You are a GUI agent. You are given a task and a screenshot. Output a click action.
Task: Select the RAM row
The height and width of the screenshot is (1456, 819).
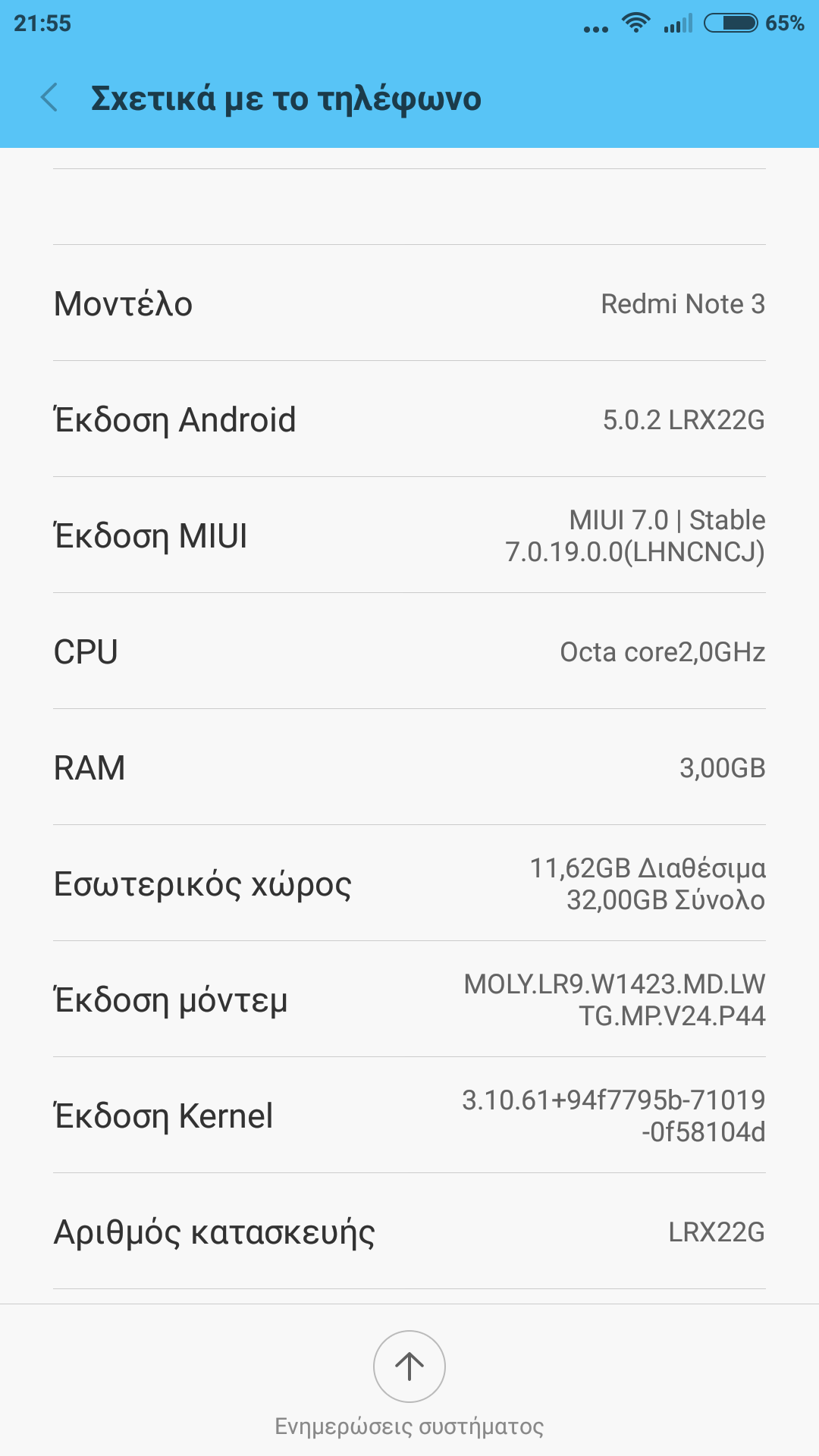pyautogui.click(x=409, y=767)
